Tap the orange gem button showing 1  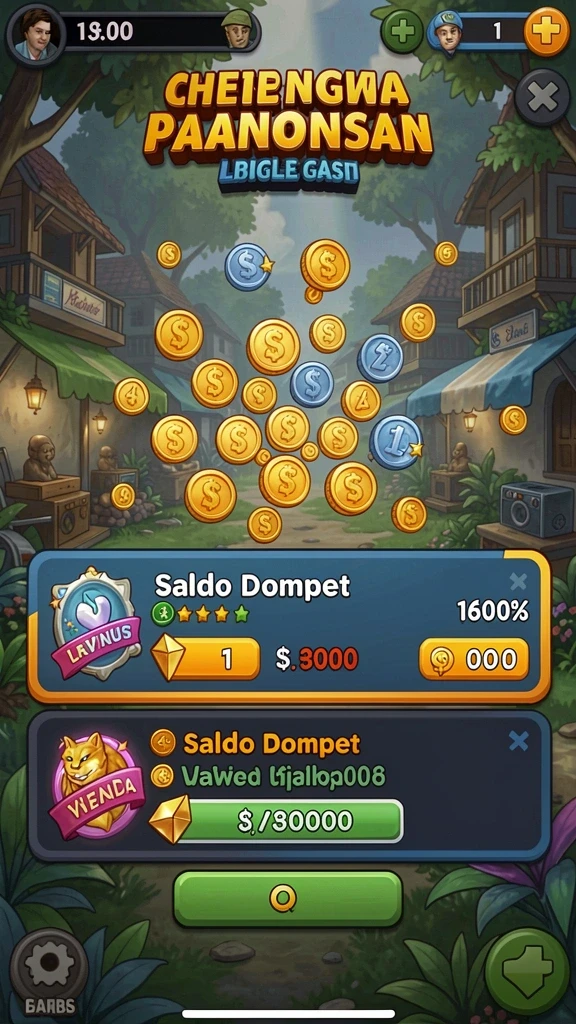[207, 659]
